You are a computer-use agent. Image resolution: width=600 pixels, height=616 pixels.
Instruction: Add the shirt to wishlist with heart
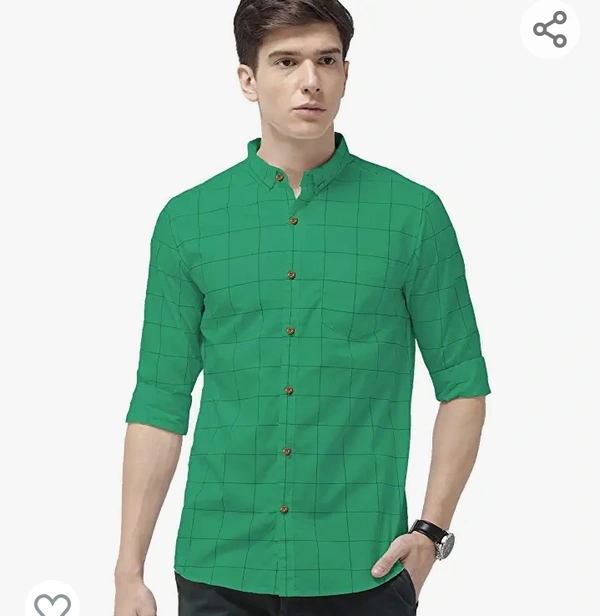point(52,603)
